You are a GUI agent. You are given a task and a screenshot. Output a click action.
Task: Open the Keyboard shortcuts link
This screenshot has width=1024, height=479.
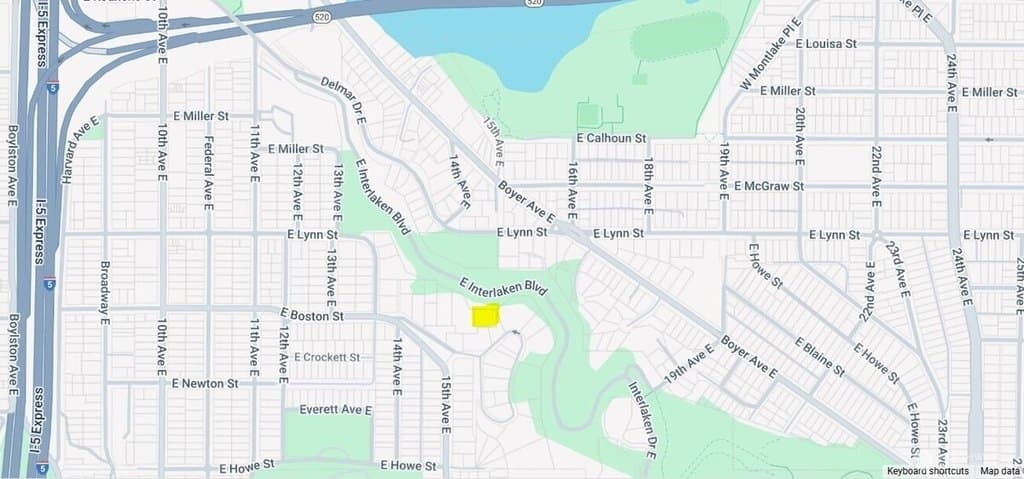point(927,471)
